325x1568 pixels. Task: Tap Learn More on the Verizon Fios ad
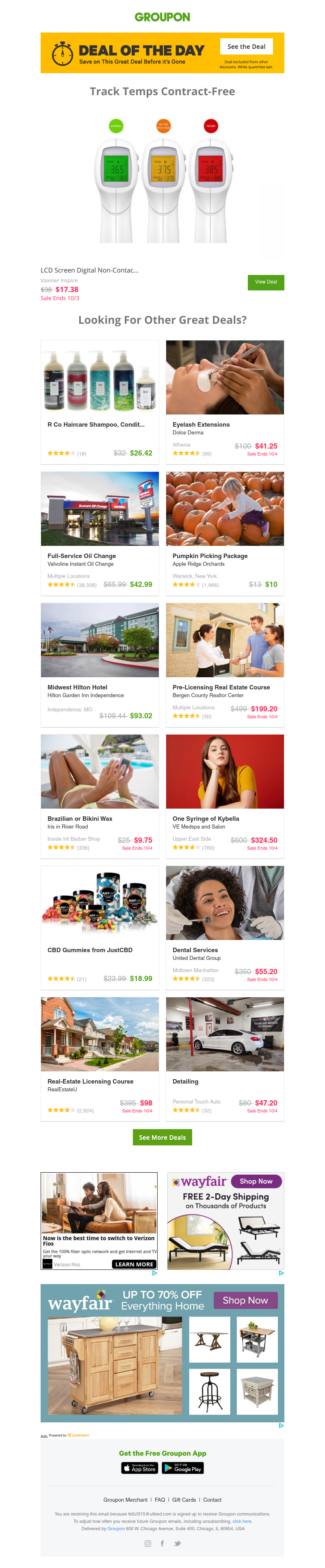pyautogui.click(x=134, y=1264)
